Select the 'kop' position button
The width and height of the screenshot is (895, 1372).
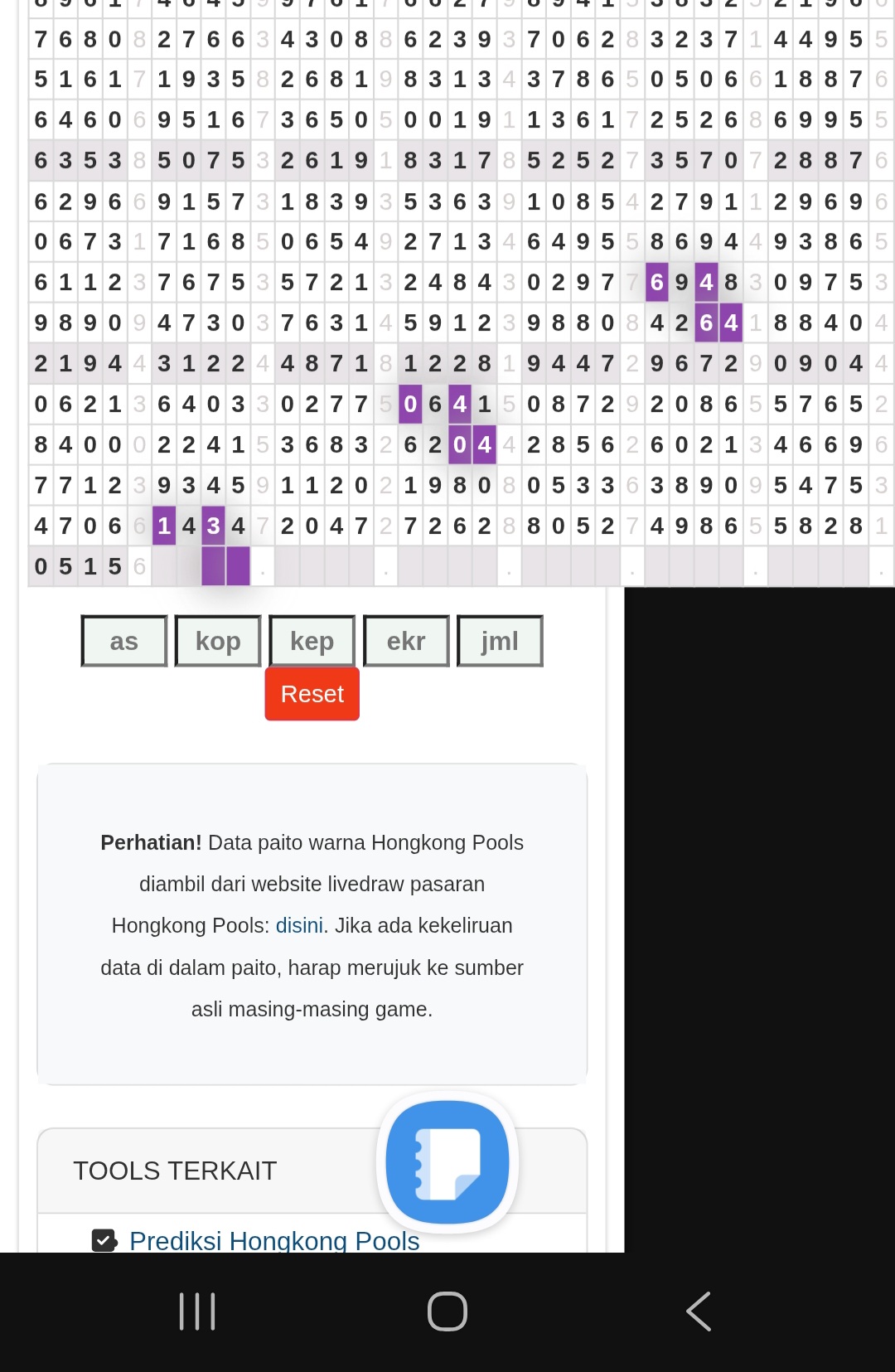coord(218,641)
